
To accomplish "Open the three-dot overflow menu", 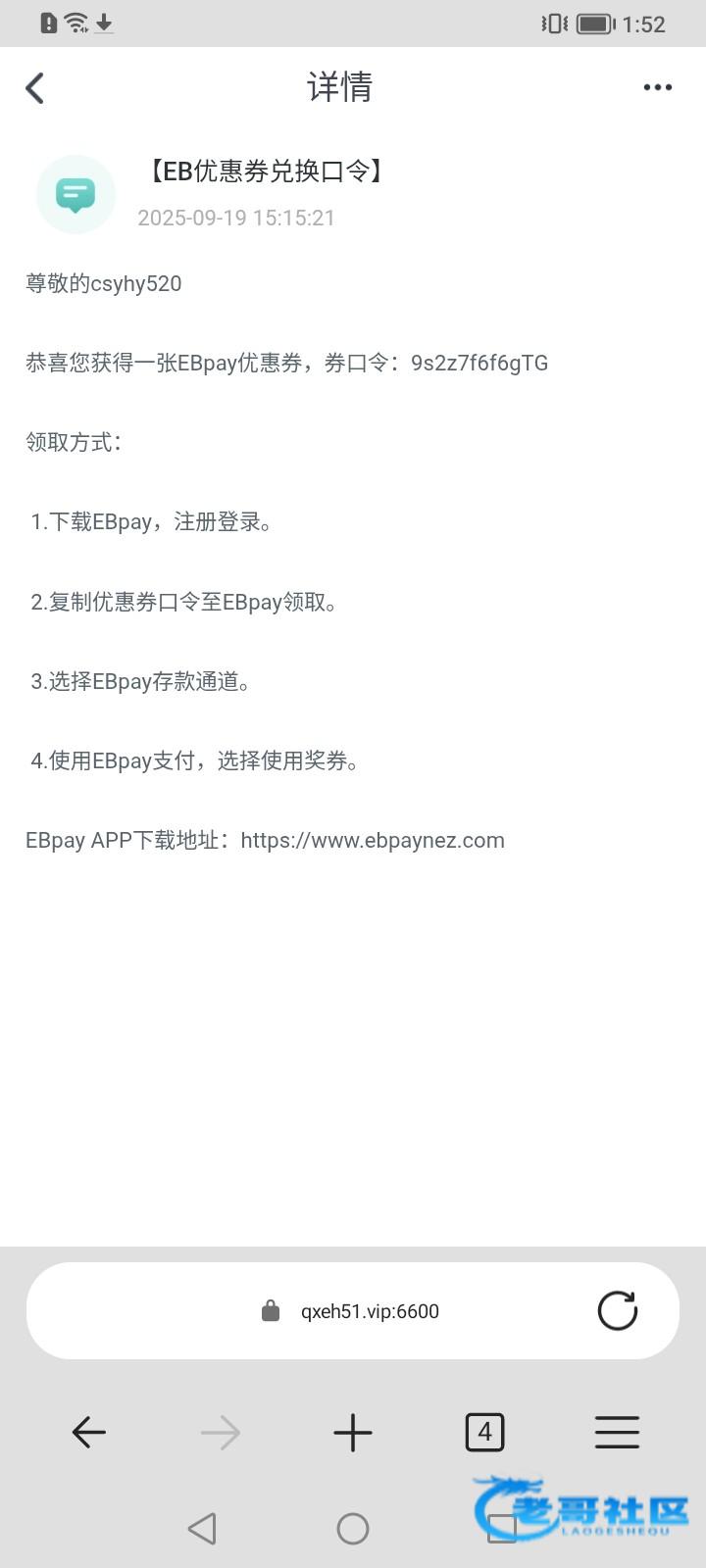I will (x=657, y=87).
